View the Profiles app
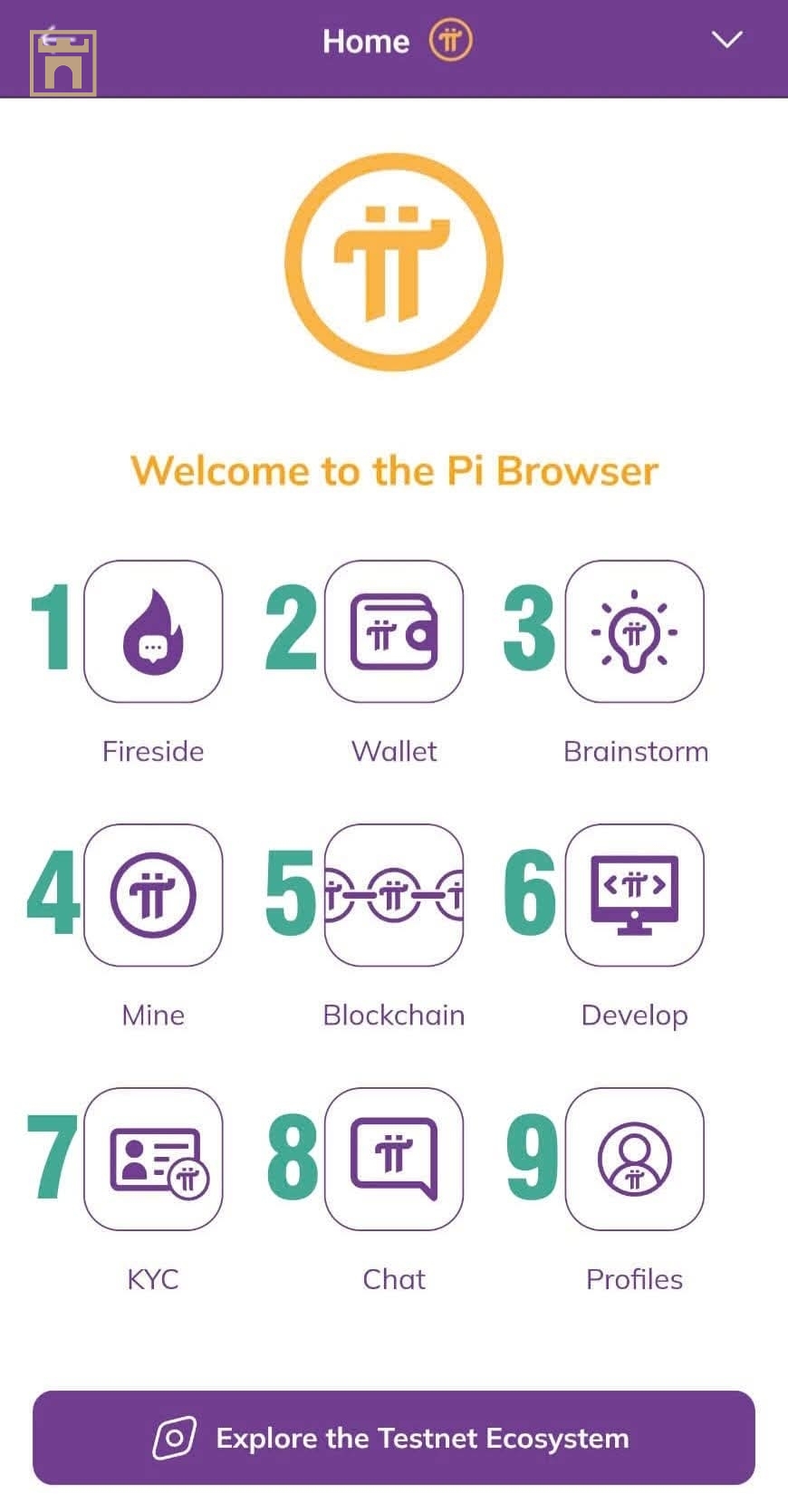 [x=634, y=1159]
